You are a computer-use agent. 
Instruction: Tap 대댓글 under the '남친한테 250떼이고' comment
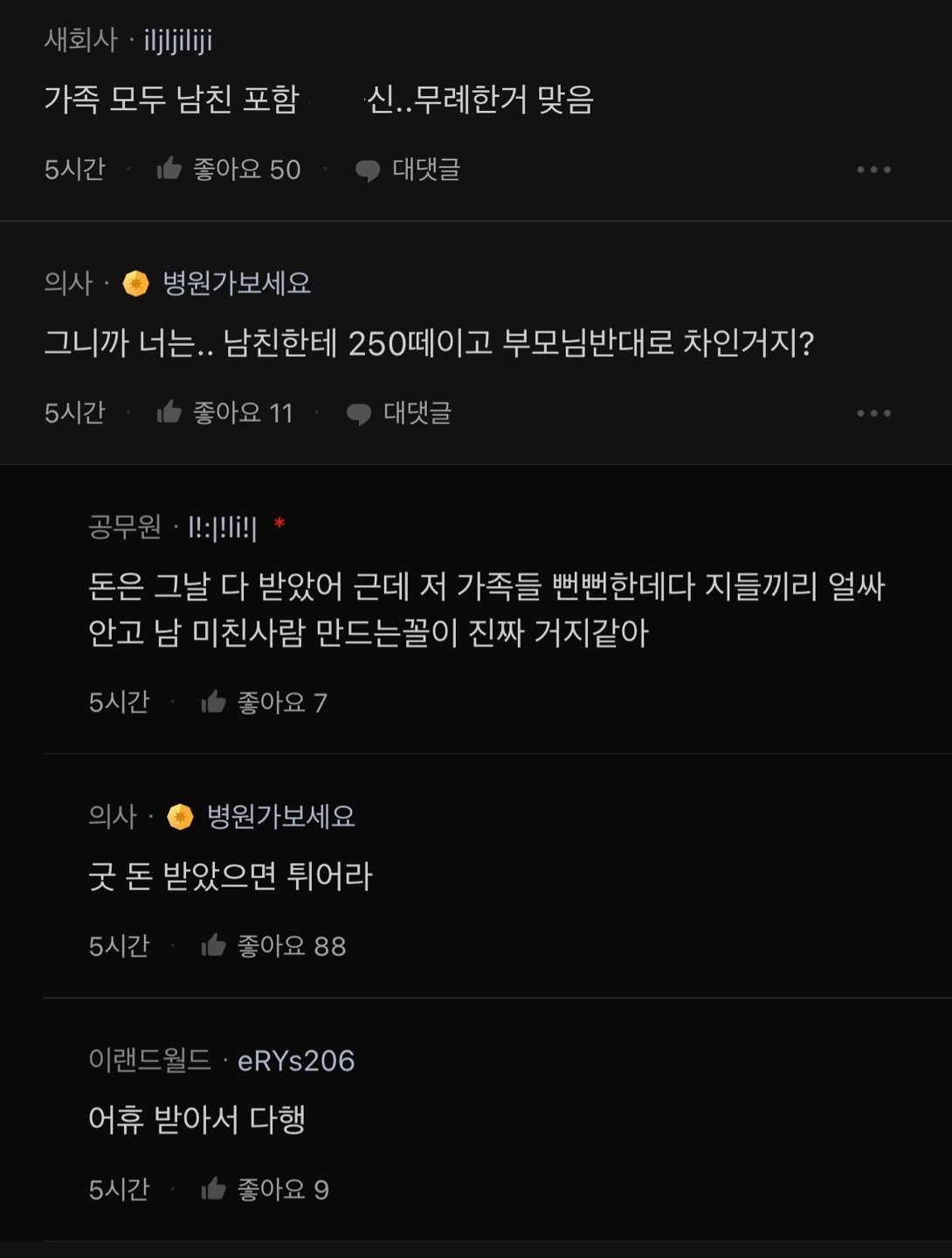pos(400,413)
